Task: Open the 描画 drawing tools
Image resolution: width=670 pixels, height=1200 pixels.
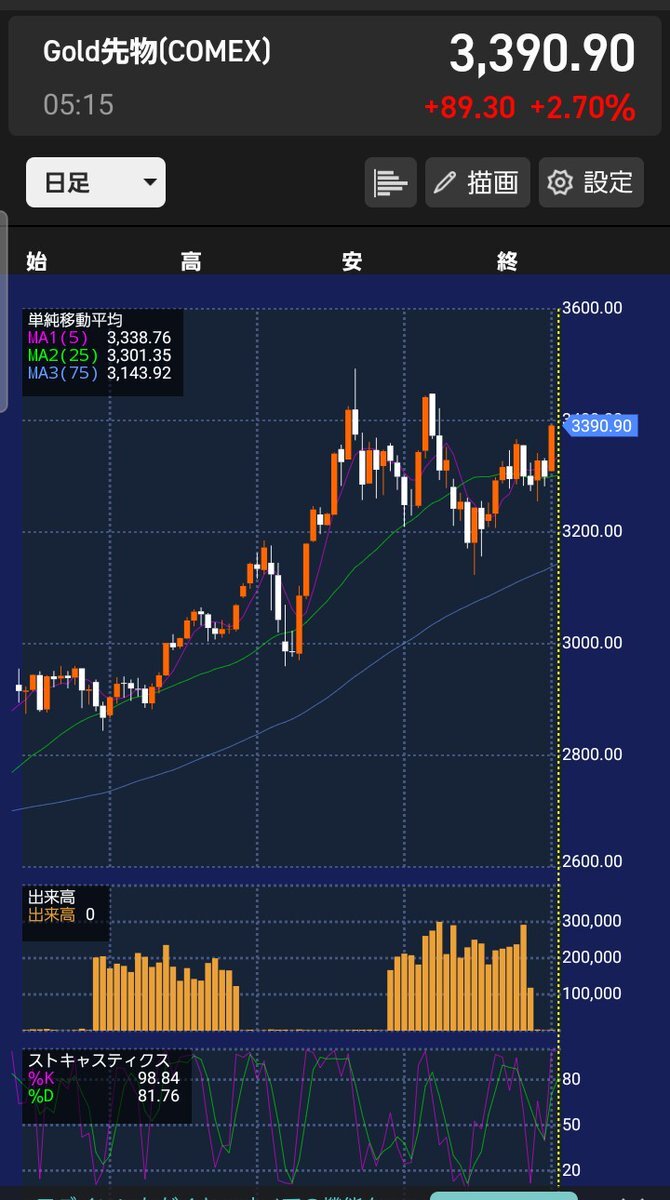Action: pyautogui.click(x=478, y=182)
